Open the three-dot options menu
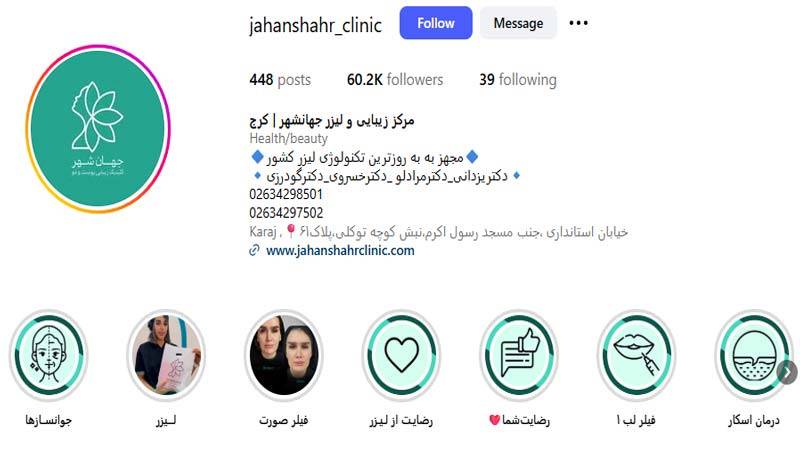The image size is (800, 450). 578,23
